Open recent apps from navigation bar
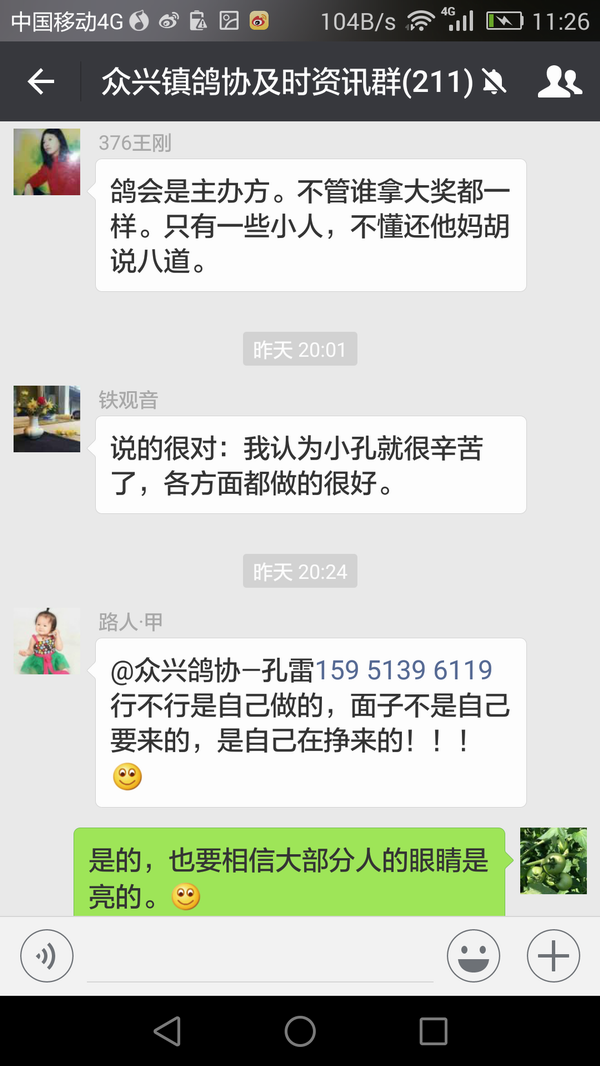The width and height of the screenshot is (600, 1066). pyautogui.click(x=433, y=1031)
